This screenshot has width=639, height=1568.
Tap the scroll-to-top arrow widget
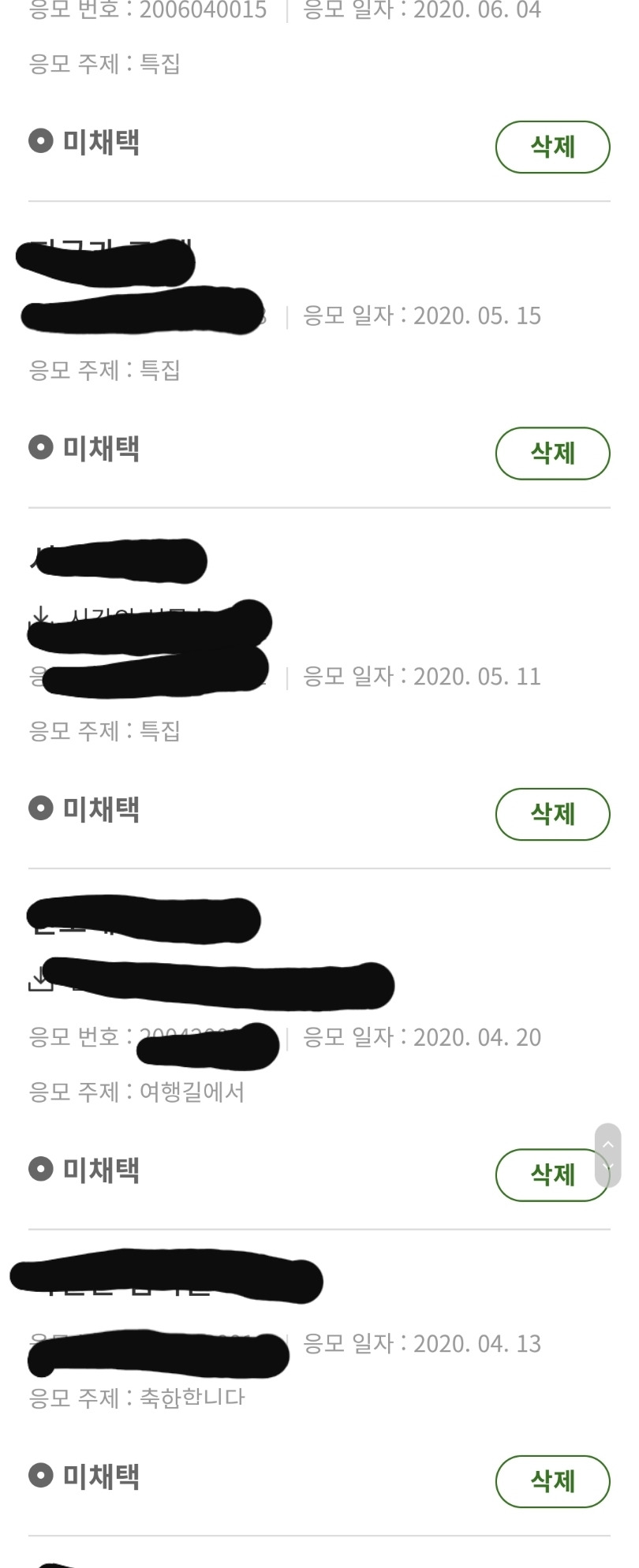coord(607,1144)
